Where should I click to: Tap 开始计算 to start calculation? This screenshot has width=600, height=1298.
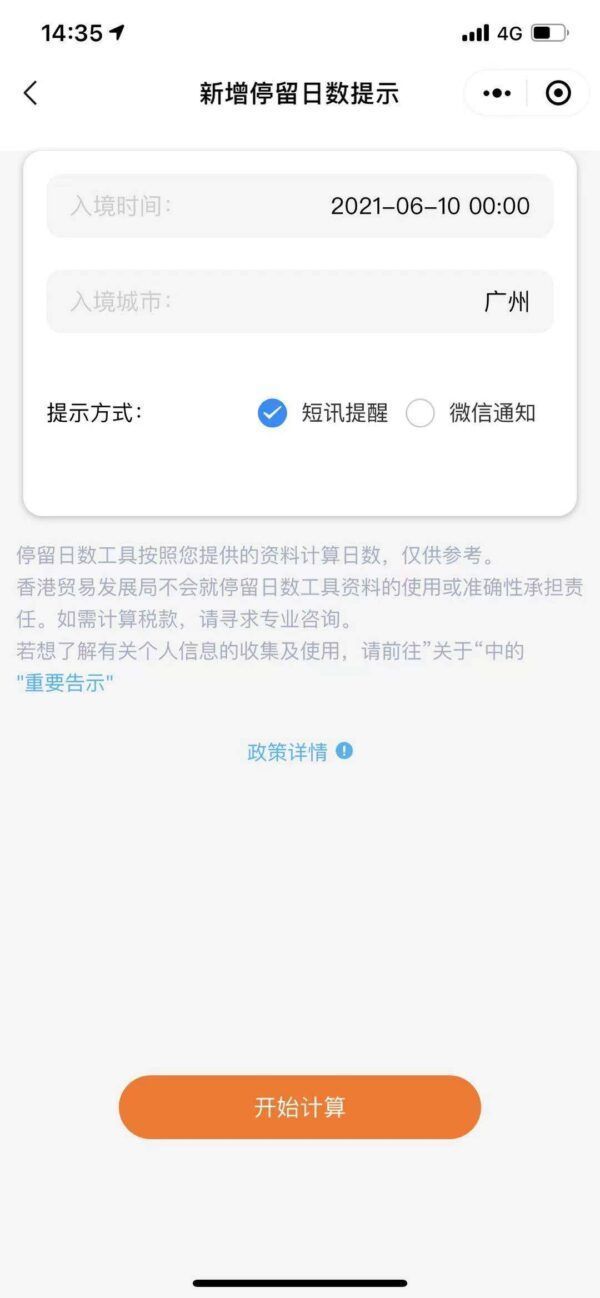300,1107
